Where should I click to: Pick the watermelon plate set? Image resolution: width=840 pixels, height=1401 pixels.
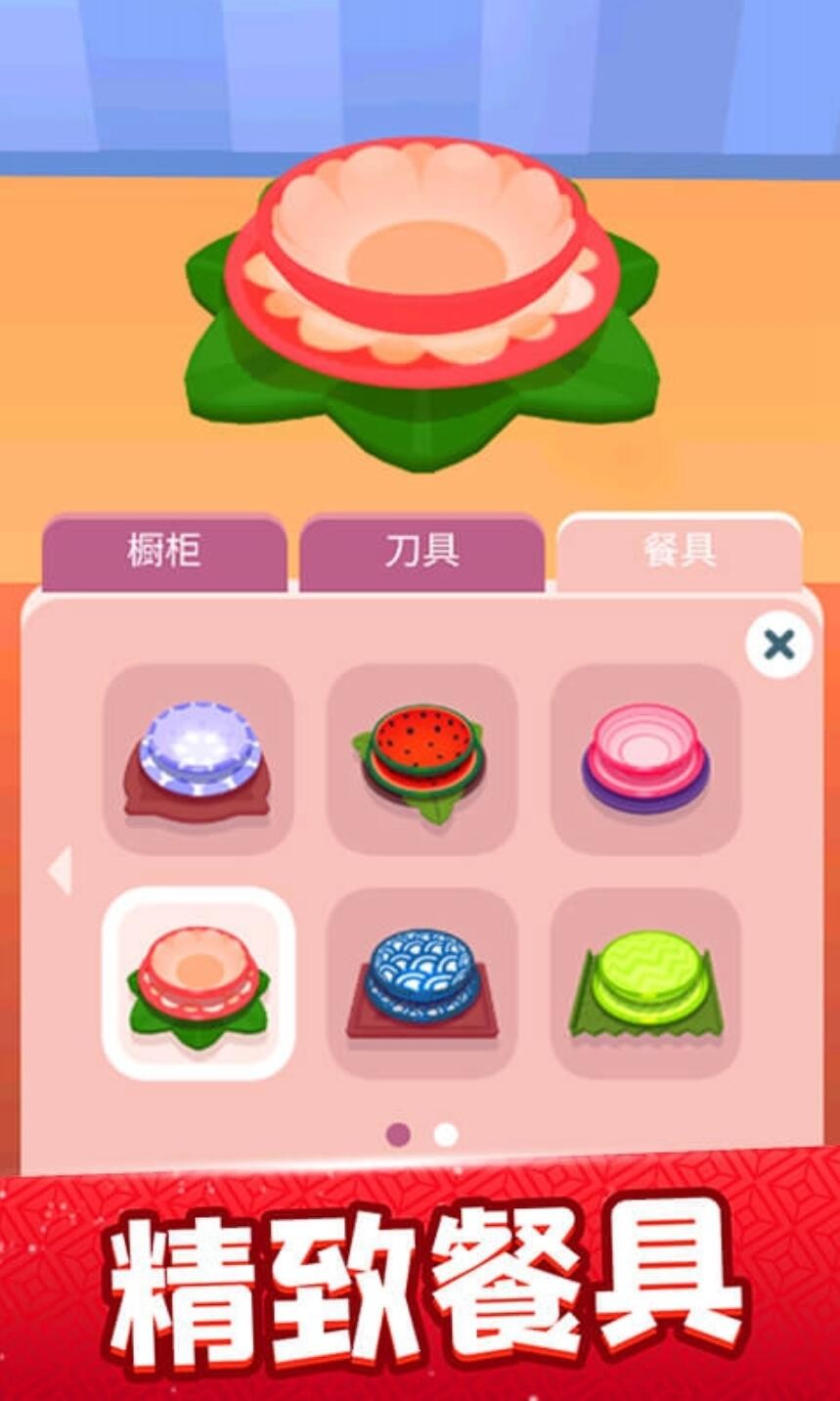click(x=421, y=759)
